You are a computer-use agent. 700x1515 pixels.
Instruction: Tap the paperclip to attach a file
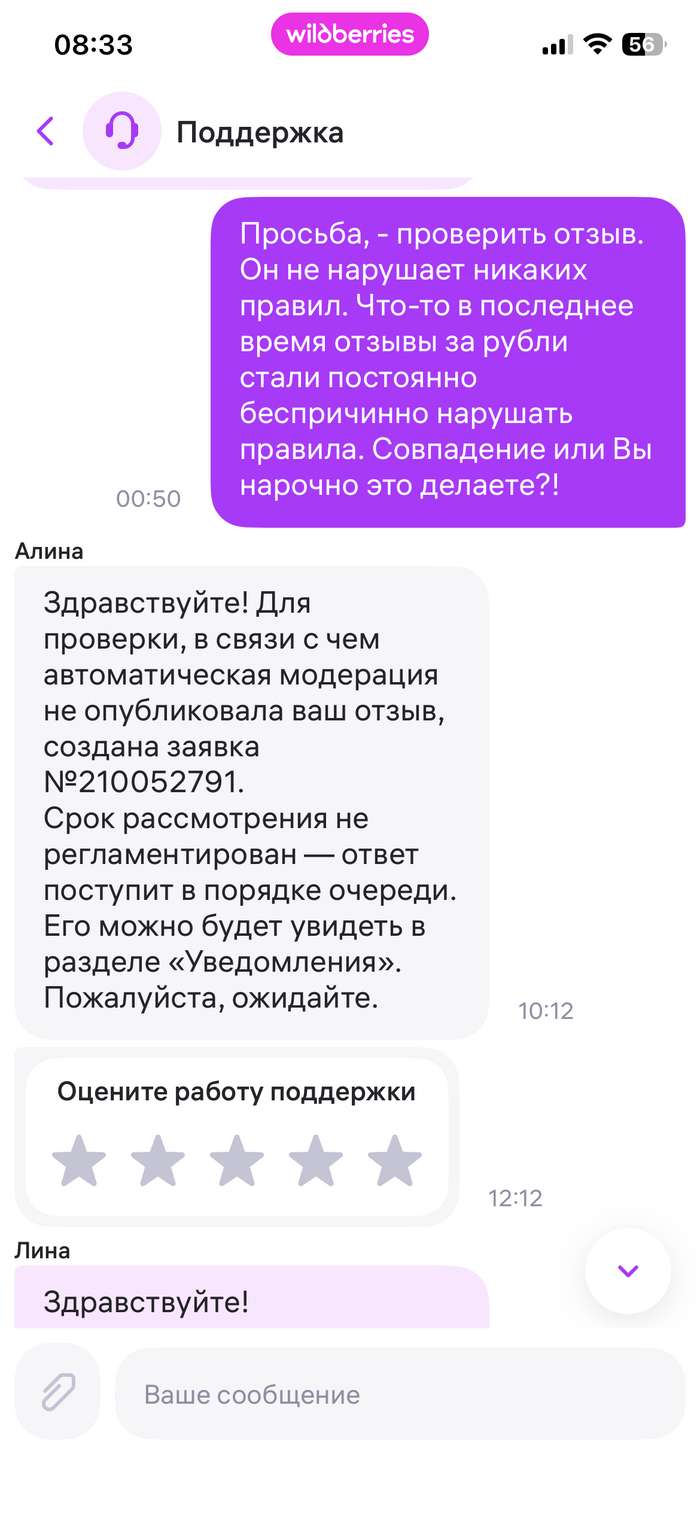[58, 1391]
